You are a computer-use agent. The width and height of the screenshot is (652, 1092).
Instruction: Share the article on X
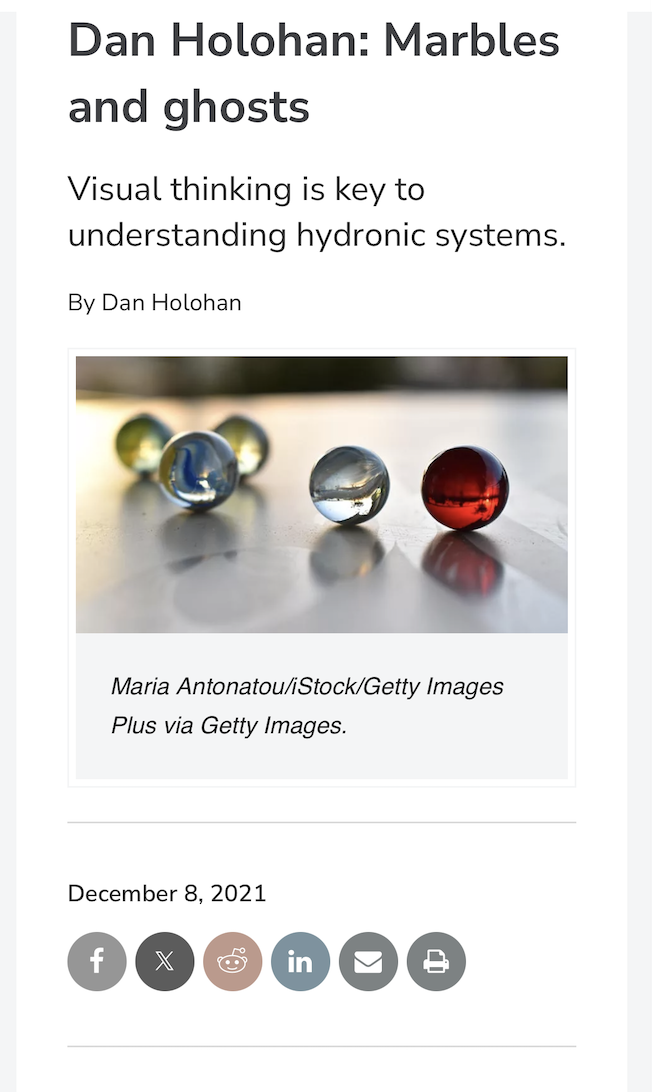[x=165, y=962]
